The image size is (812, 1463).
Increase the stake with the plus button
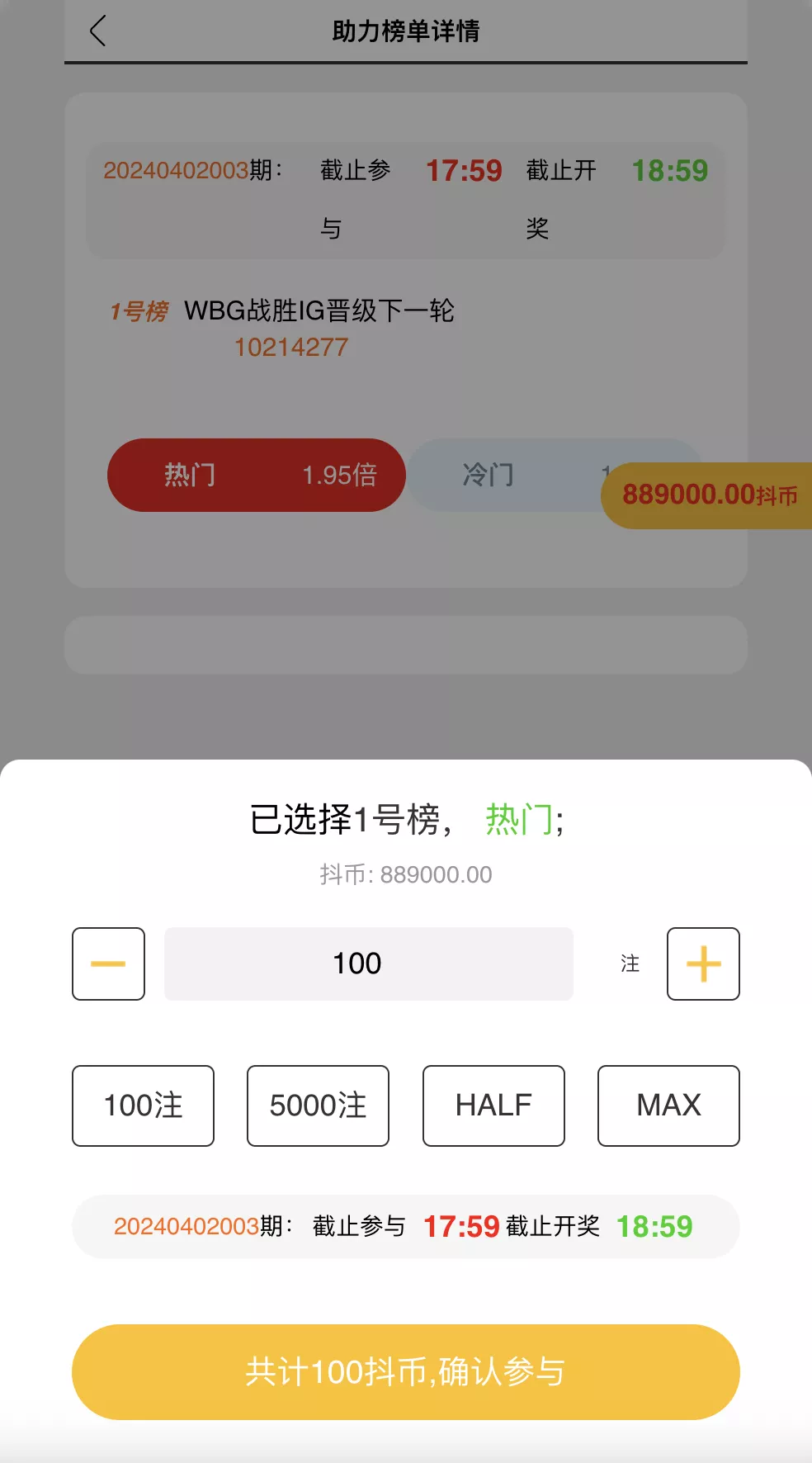(x=703, y=963)
